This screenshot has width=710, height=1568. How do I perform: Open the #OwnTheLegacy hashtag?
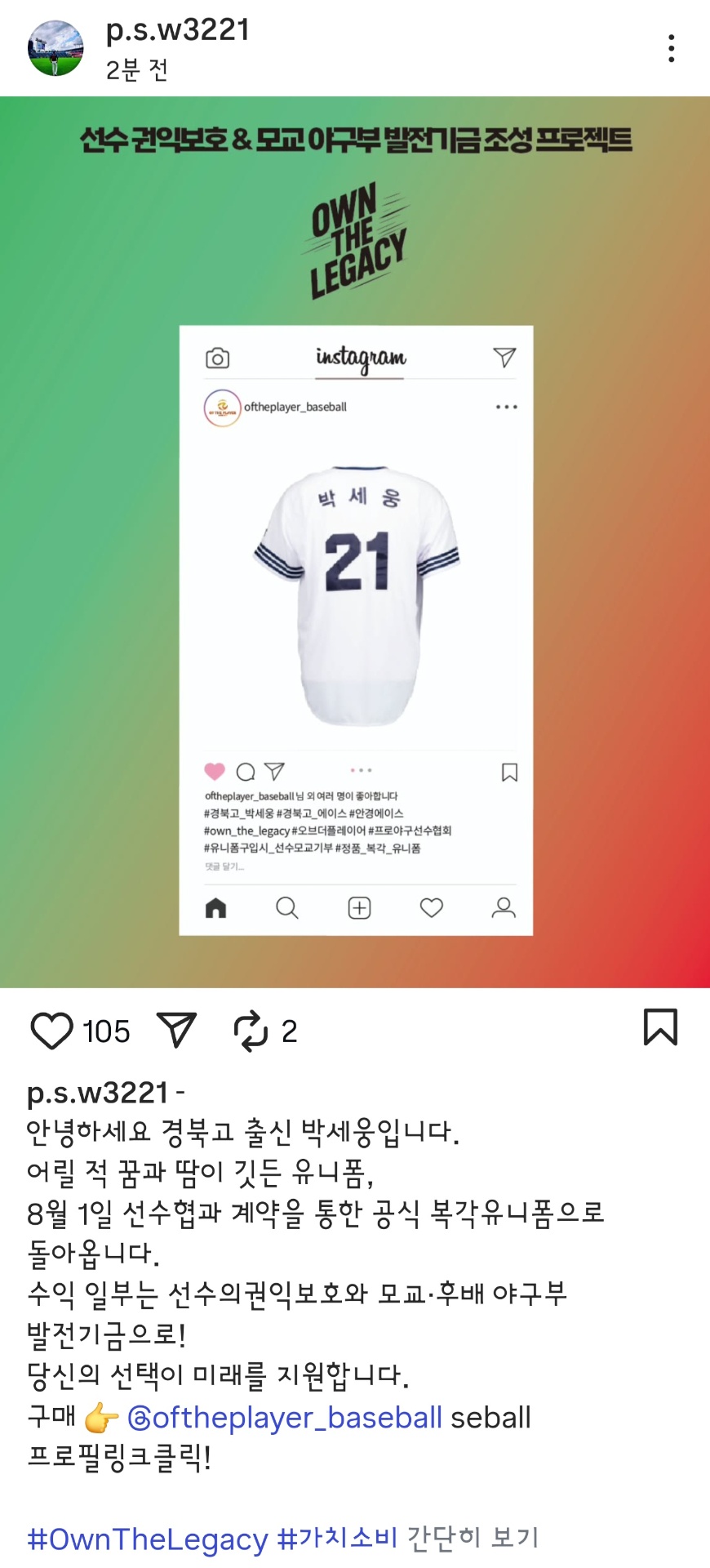coord(147,1539)
